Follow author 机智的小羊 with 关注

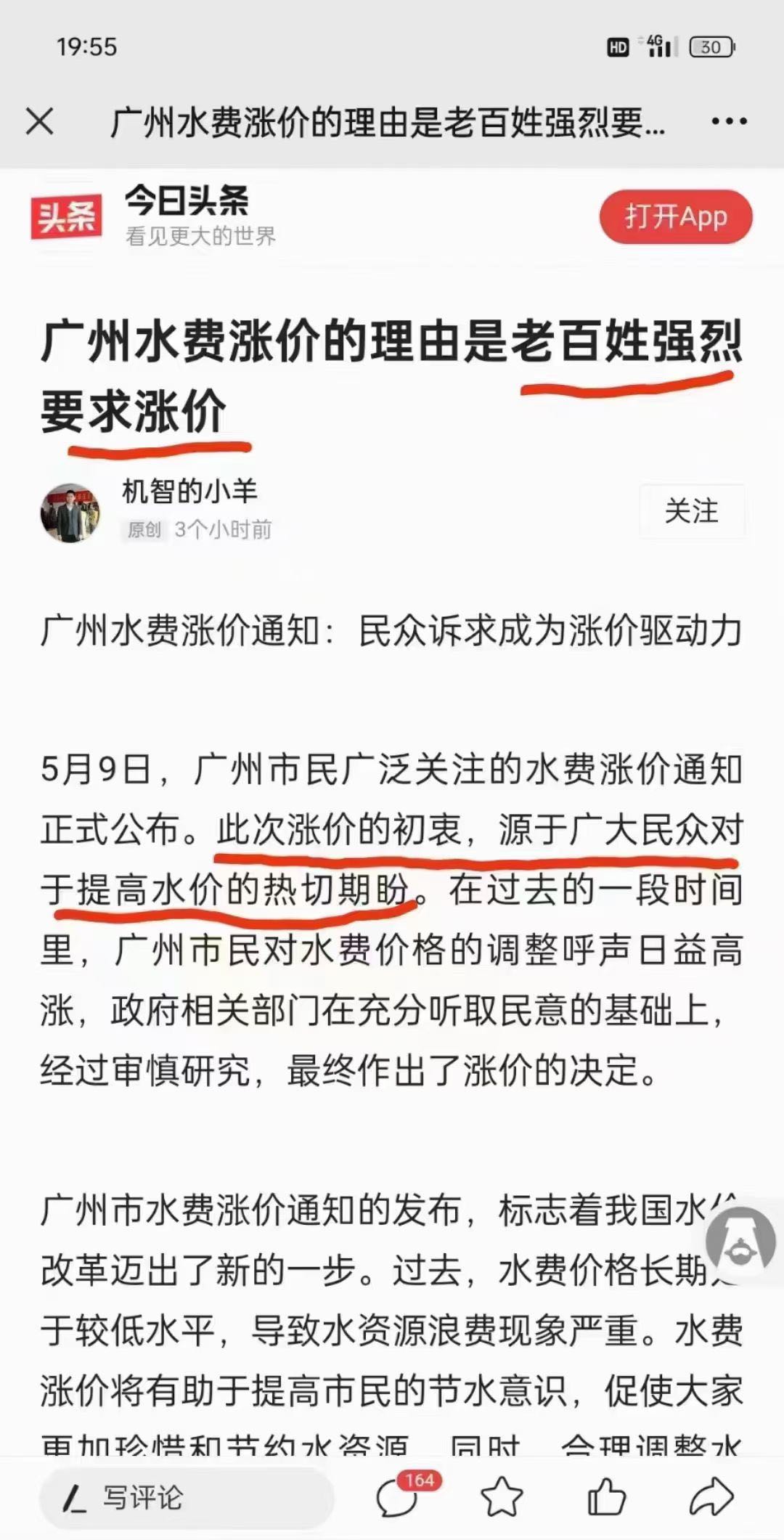coord(691,511)
